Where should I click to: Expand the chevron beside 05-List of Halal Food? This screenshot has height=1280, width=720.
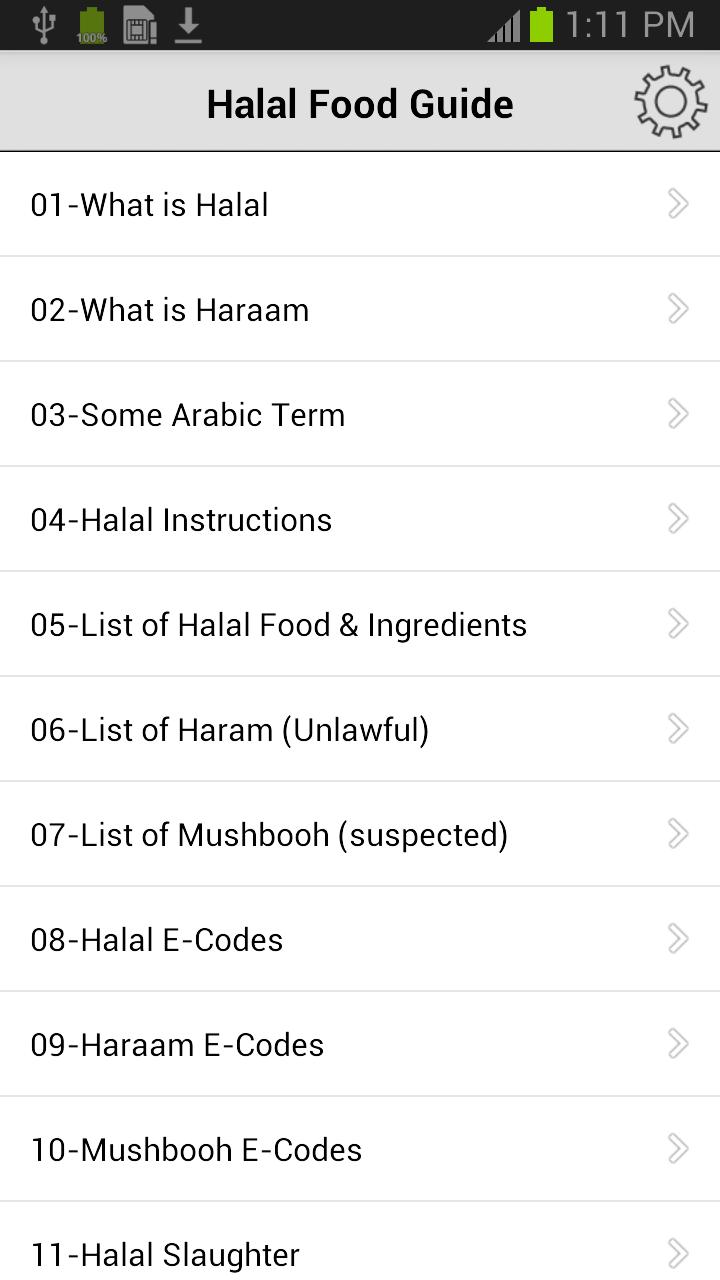click(x=678, y=623)
